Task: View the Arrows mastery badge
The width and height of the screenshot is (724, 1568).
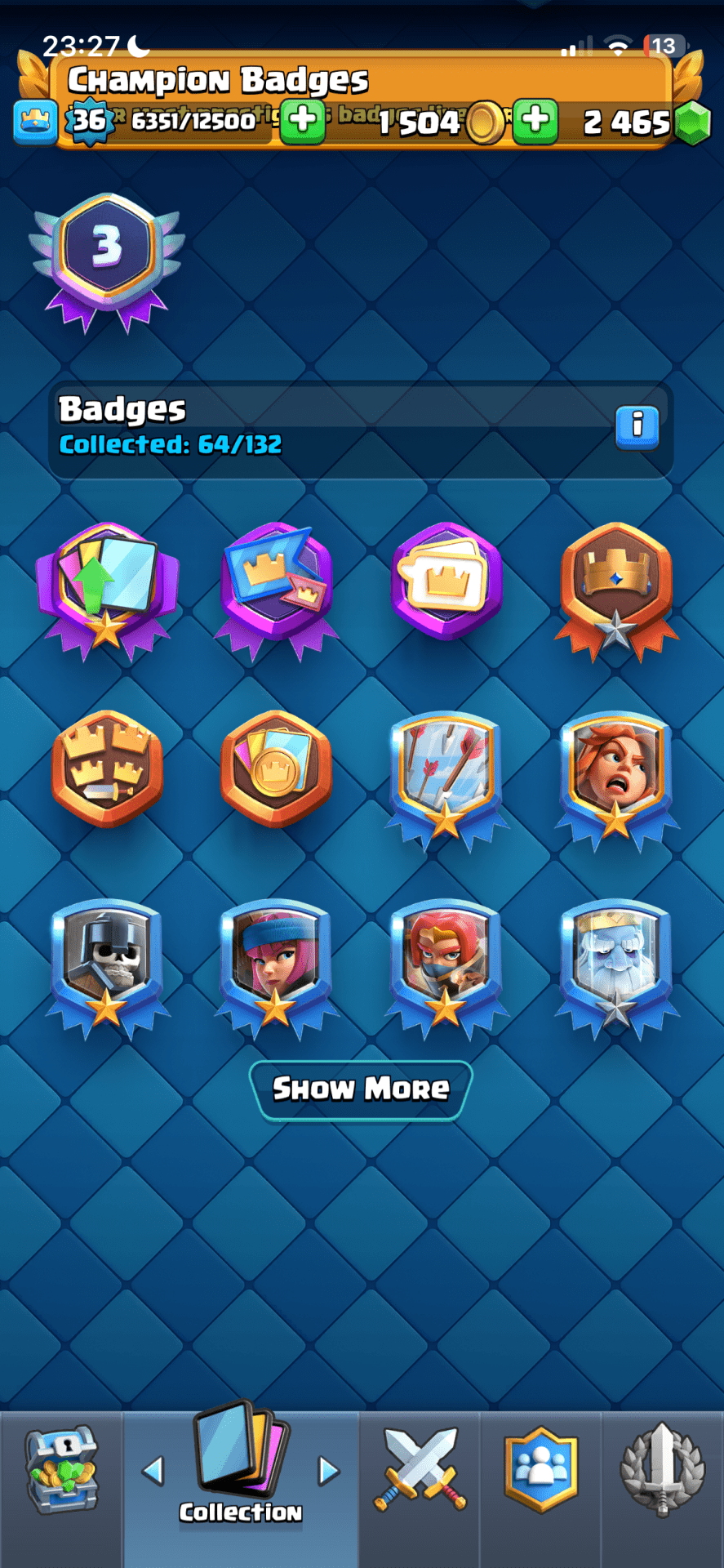Action: point(446,777)
